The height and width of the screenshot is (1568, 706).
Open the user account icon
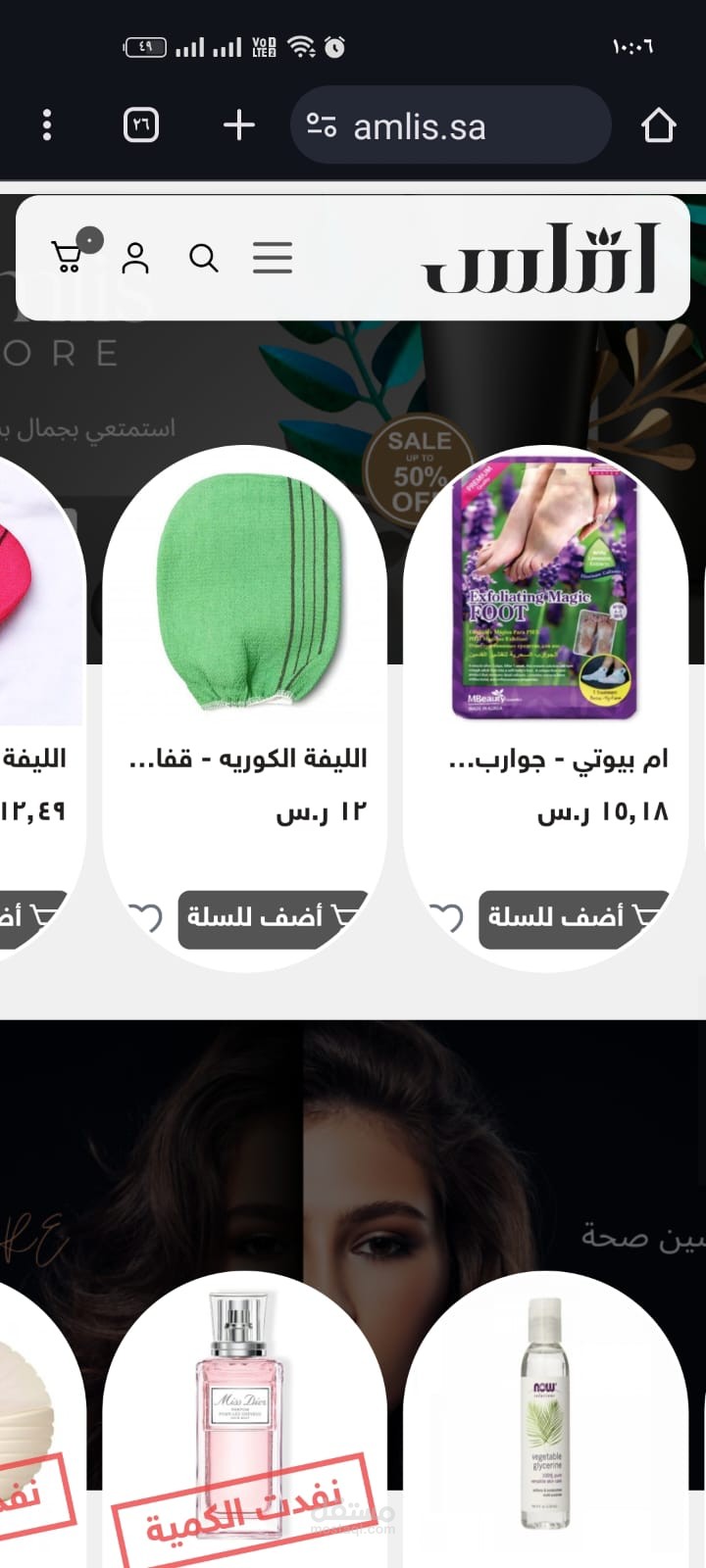[135, 258]
